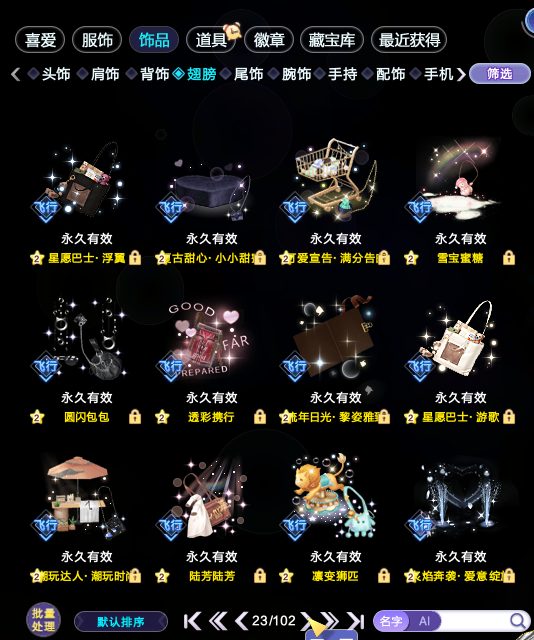Jump to the first page
Screen dimensions: 534x640
pyautogui.click(x=192, y=621)
